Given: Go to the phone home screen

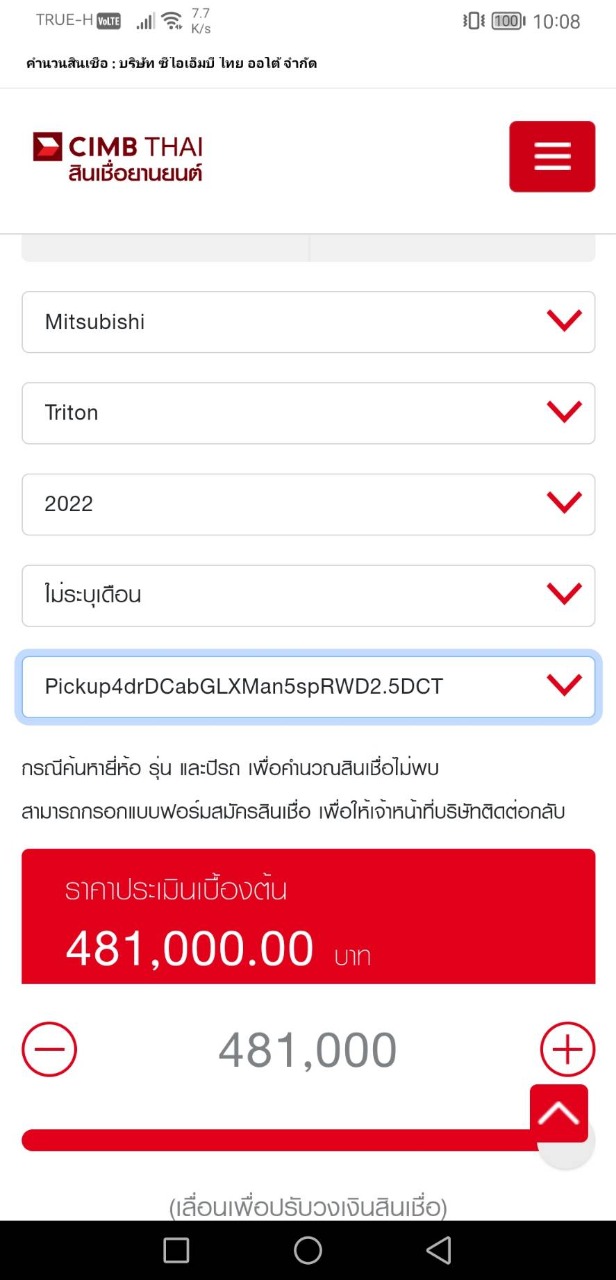Looking at the screenshot, I should [308, 1250].
